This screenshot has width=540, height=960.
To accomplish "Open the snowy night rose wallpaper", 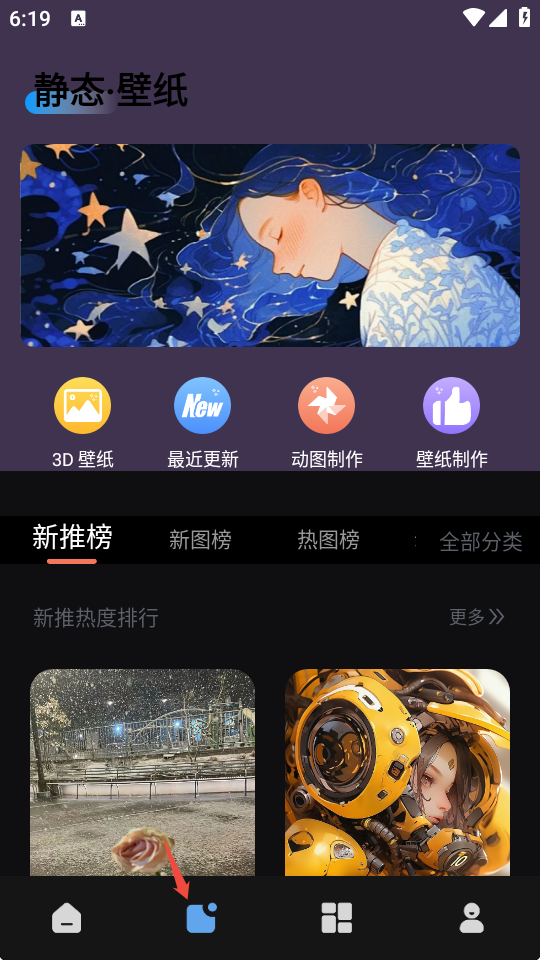I will click(143, 772).
